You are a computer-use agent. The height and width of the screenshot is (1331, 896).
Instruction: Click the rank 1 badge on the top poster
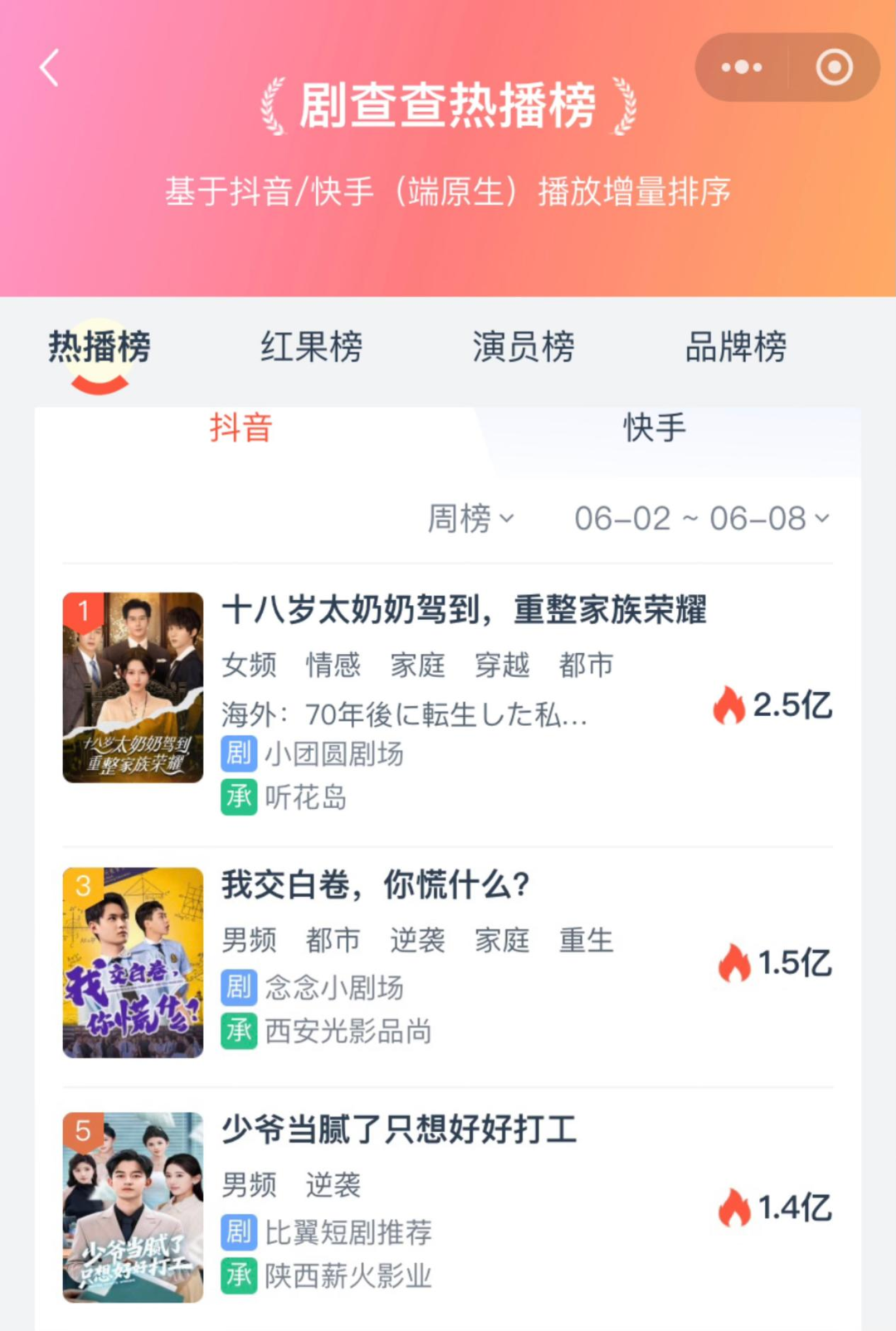click(x=83, y=611)
